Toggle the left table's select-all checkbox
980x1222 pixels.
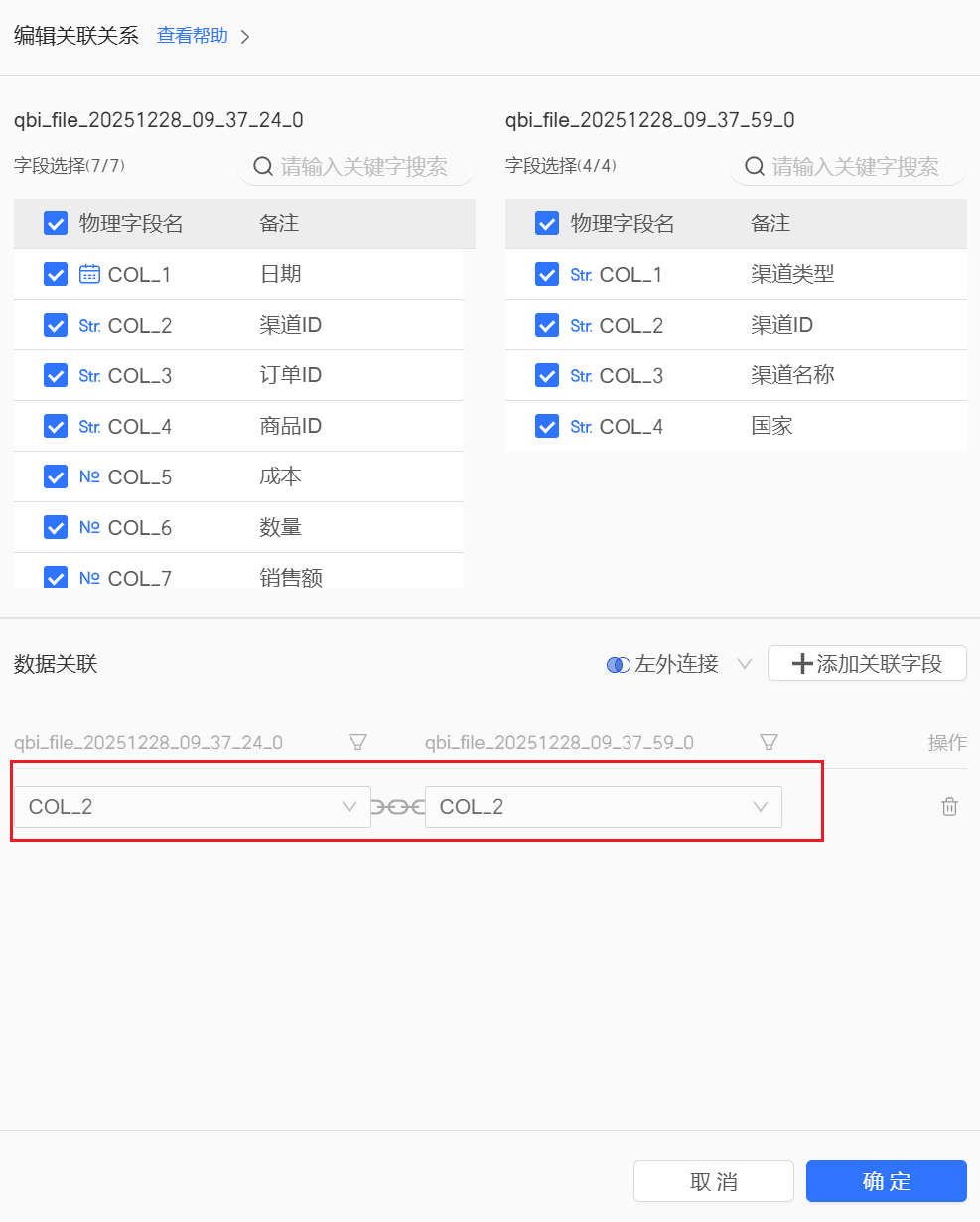point(56,223)
